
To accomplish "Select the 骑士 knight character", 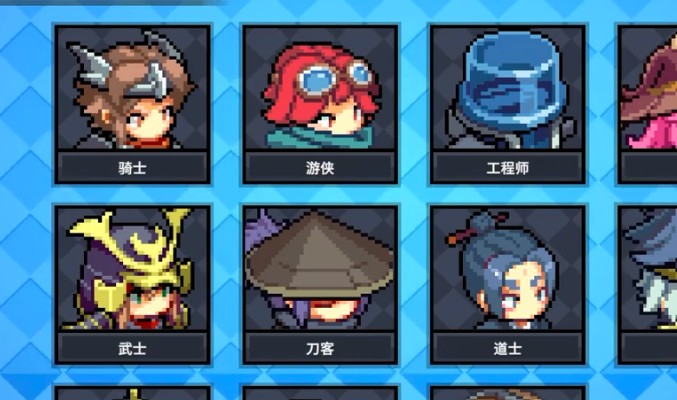I will click(x=132, y=104).
